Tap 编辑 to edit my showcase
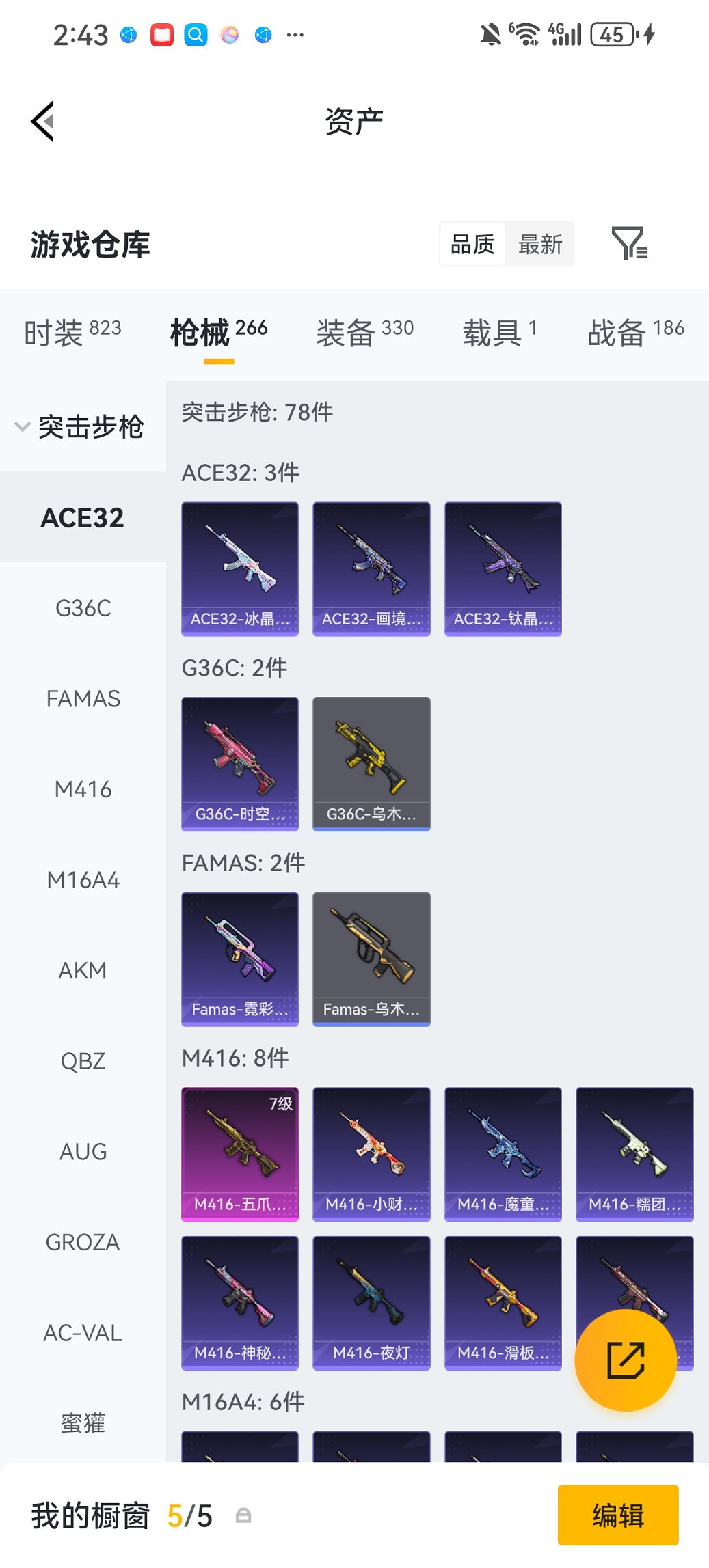Screen dimensions: 709x1568 618,1515
